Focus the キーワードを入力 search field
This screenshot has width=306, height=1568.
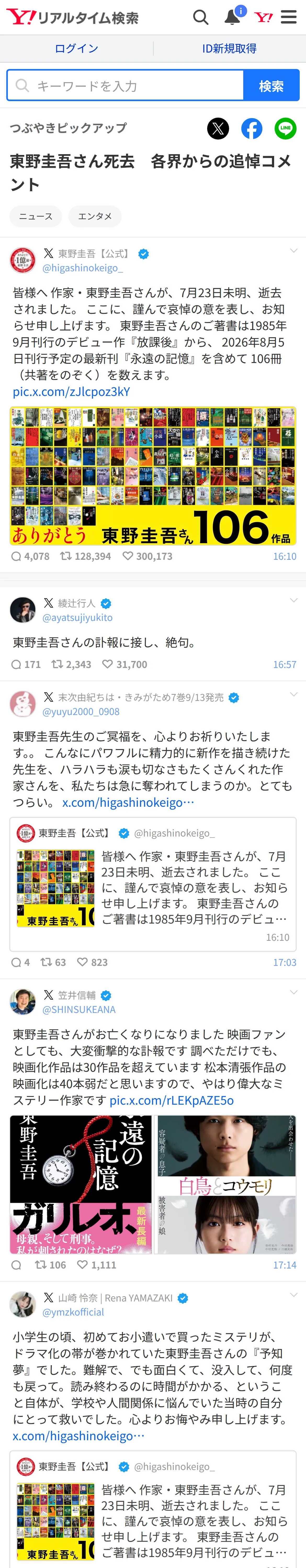[x=126, y=85]
